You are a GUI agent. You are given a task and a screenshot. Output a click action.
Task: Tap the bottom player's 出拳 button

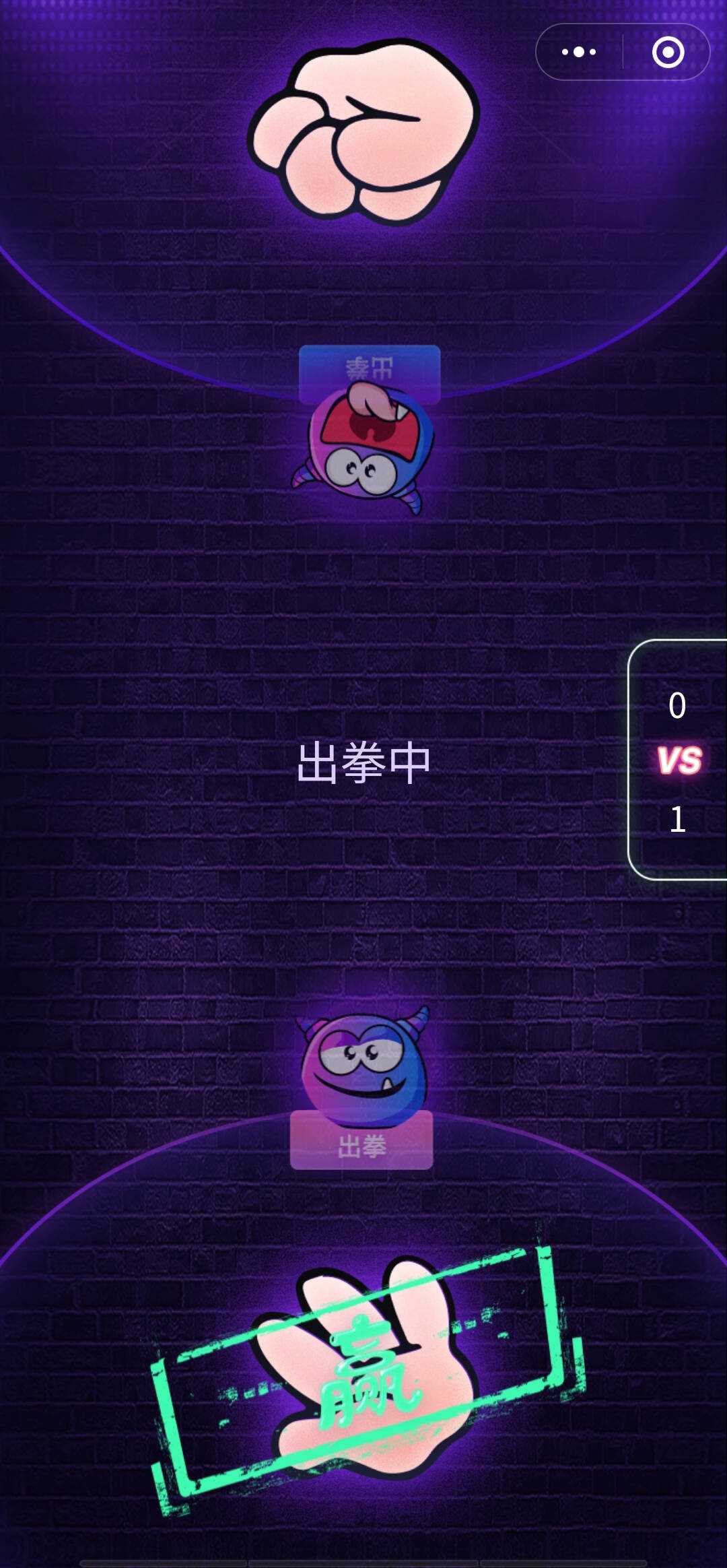click(361, 1146)
